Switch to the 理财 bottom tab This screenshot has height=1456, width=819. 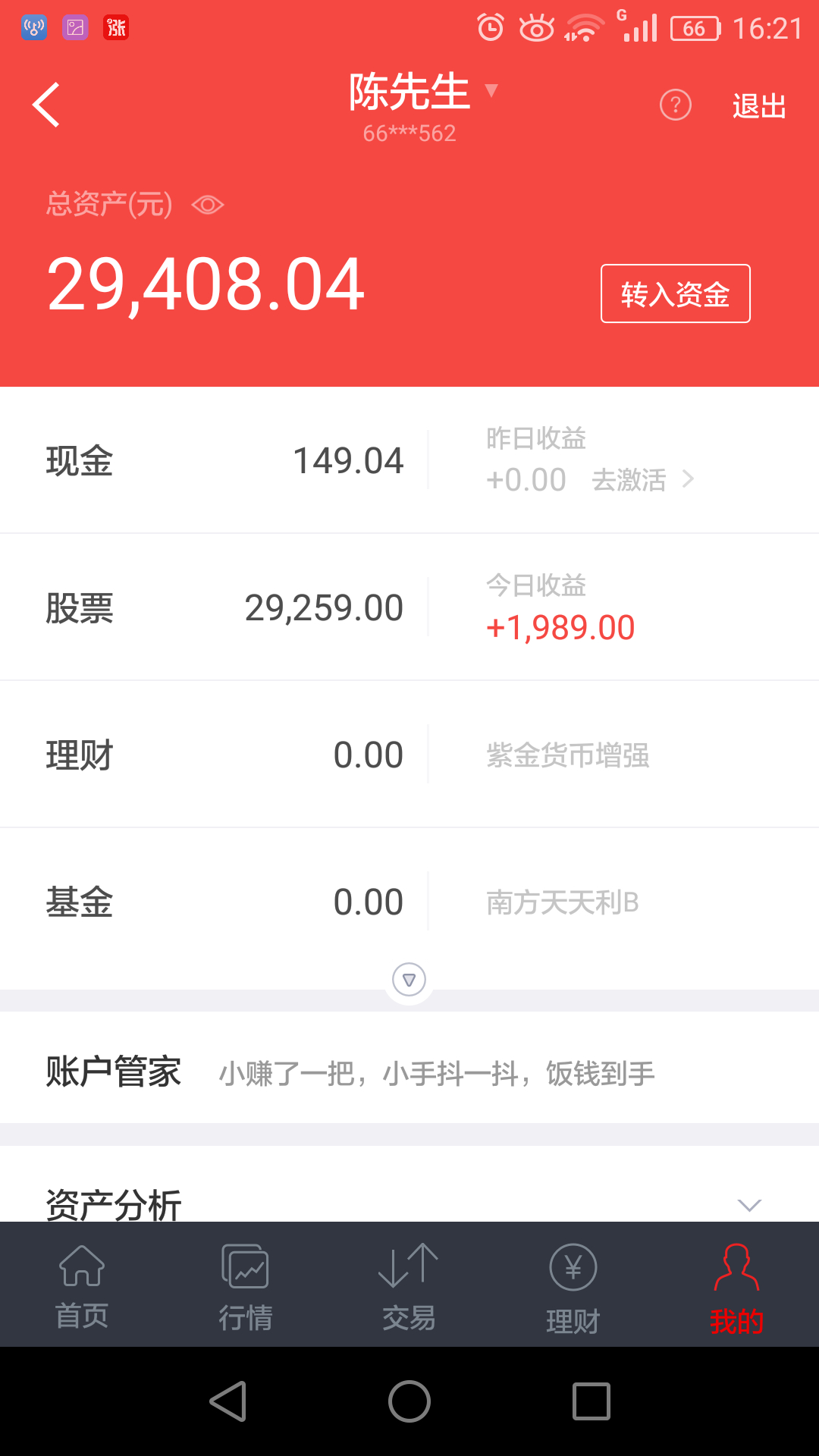click(x=573, y=1286)
